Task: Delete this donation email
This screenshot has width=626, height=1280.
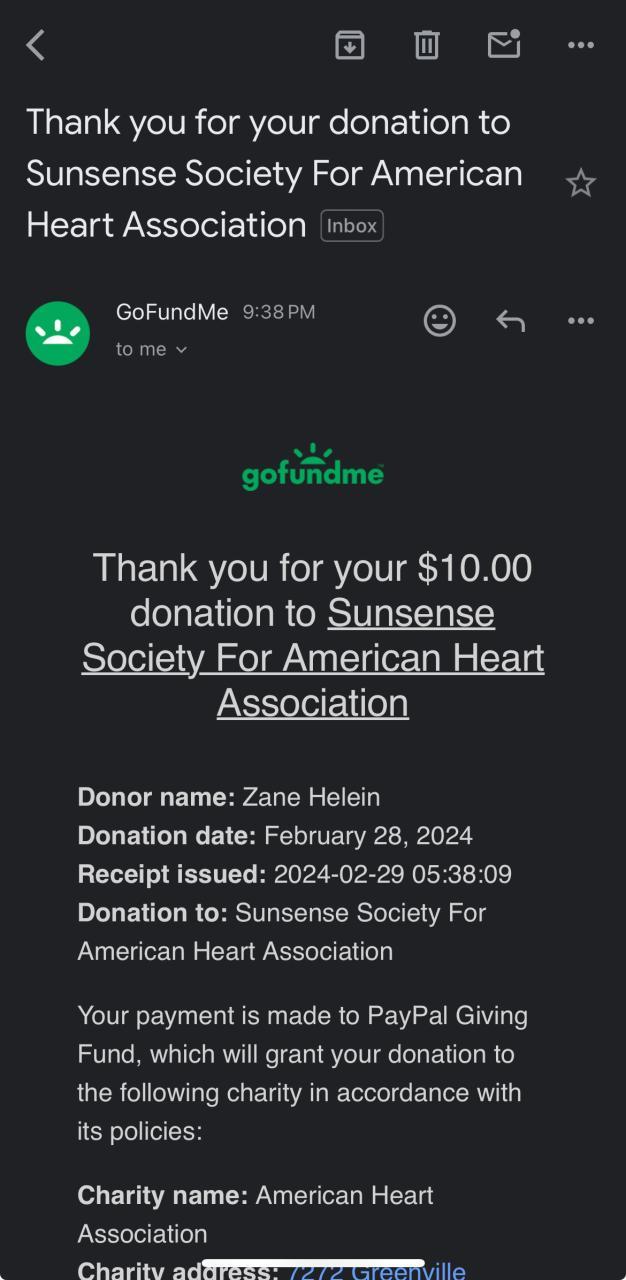Action: click(x=427, y=45)
